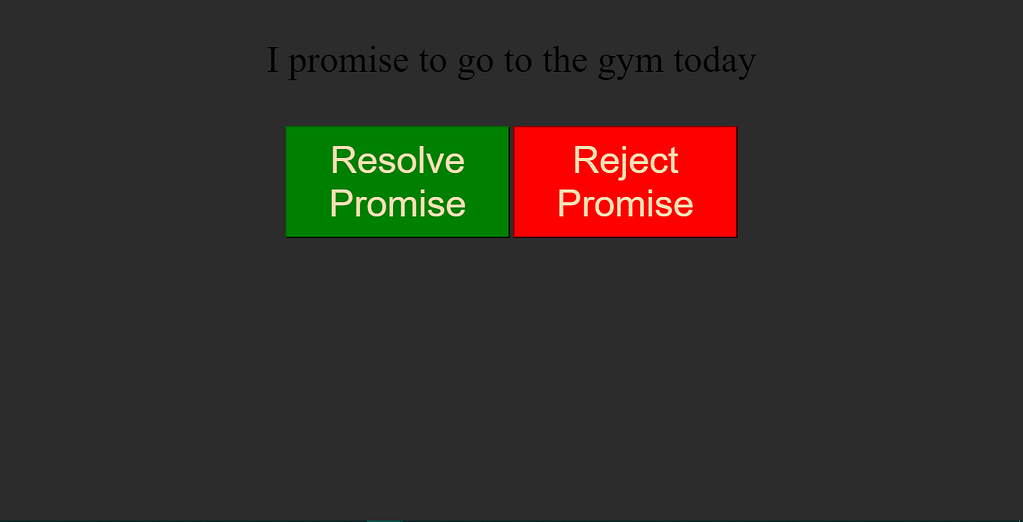
Task: Select the red Reject Promise button
Action: point(625,182)
